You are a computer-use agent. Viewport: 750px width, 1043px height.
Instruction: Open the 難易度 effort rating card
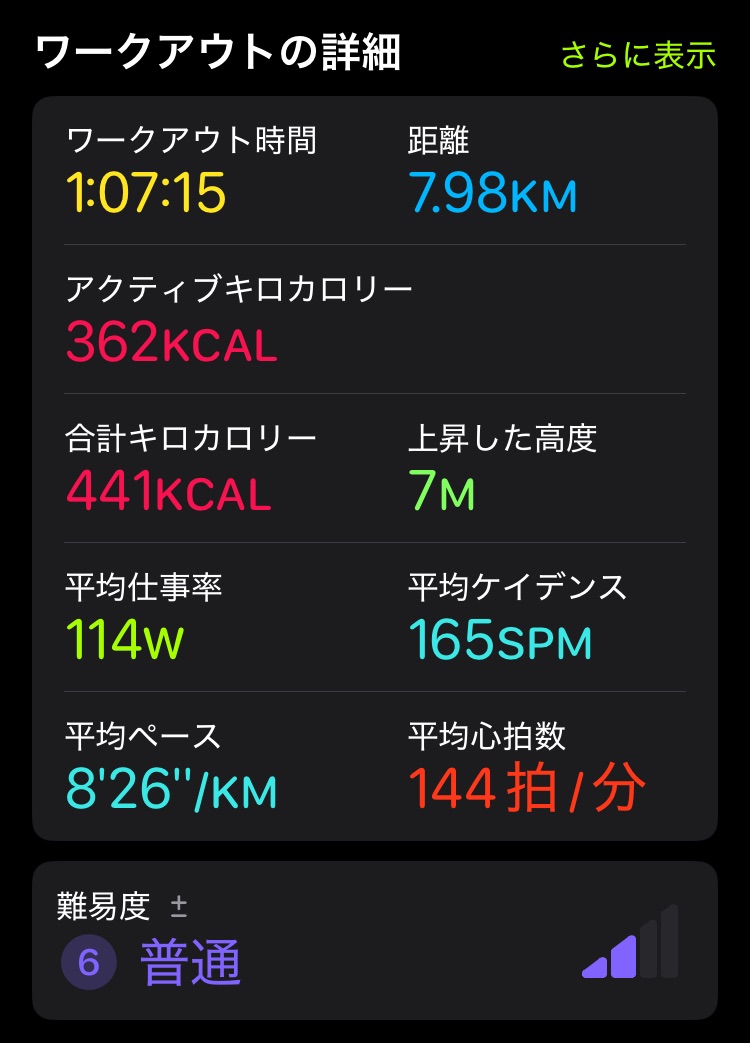coord(374,940)
